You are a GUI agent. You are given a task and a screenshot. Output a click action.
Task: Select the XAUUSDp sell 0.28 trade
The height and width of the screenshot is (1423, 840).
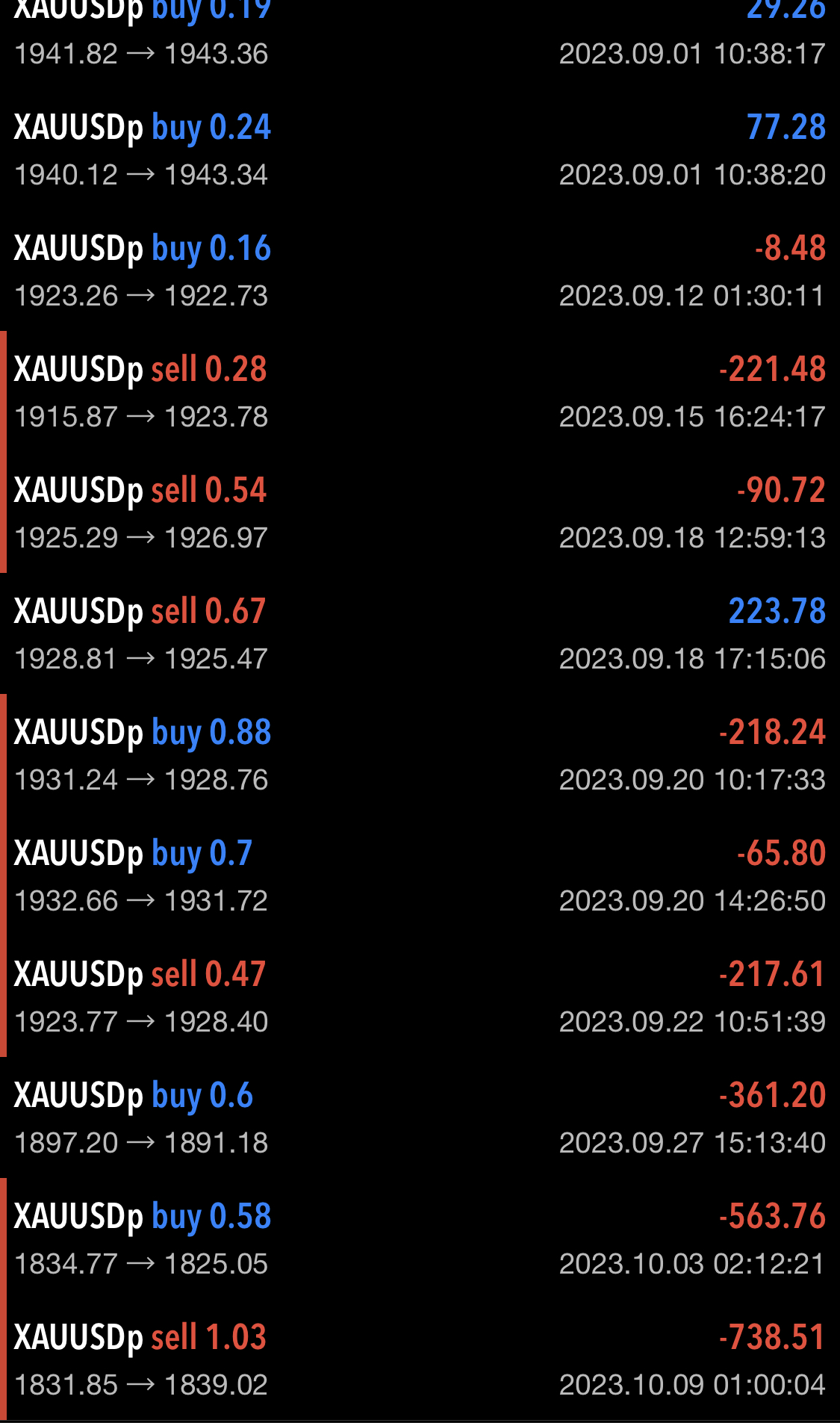[420, 392]
